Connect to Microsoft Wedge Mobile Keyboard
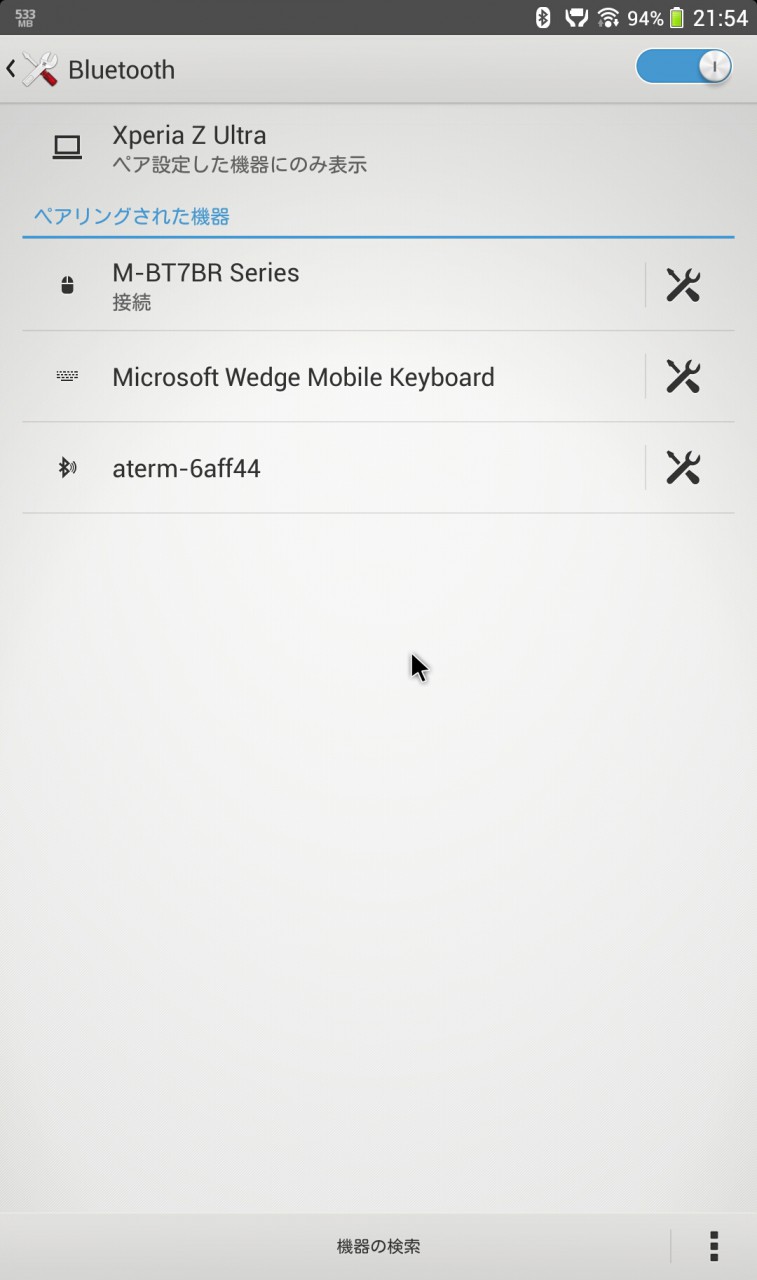 [x=333, y=377]
